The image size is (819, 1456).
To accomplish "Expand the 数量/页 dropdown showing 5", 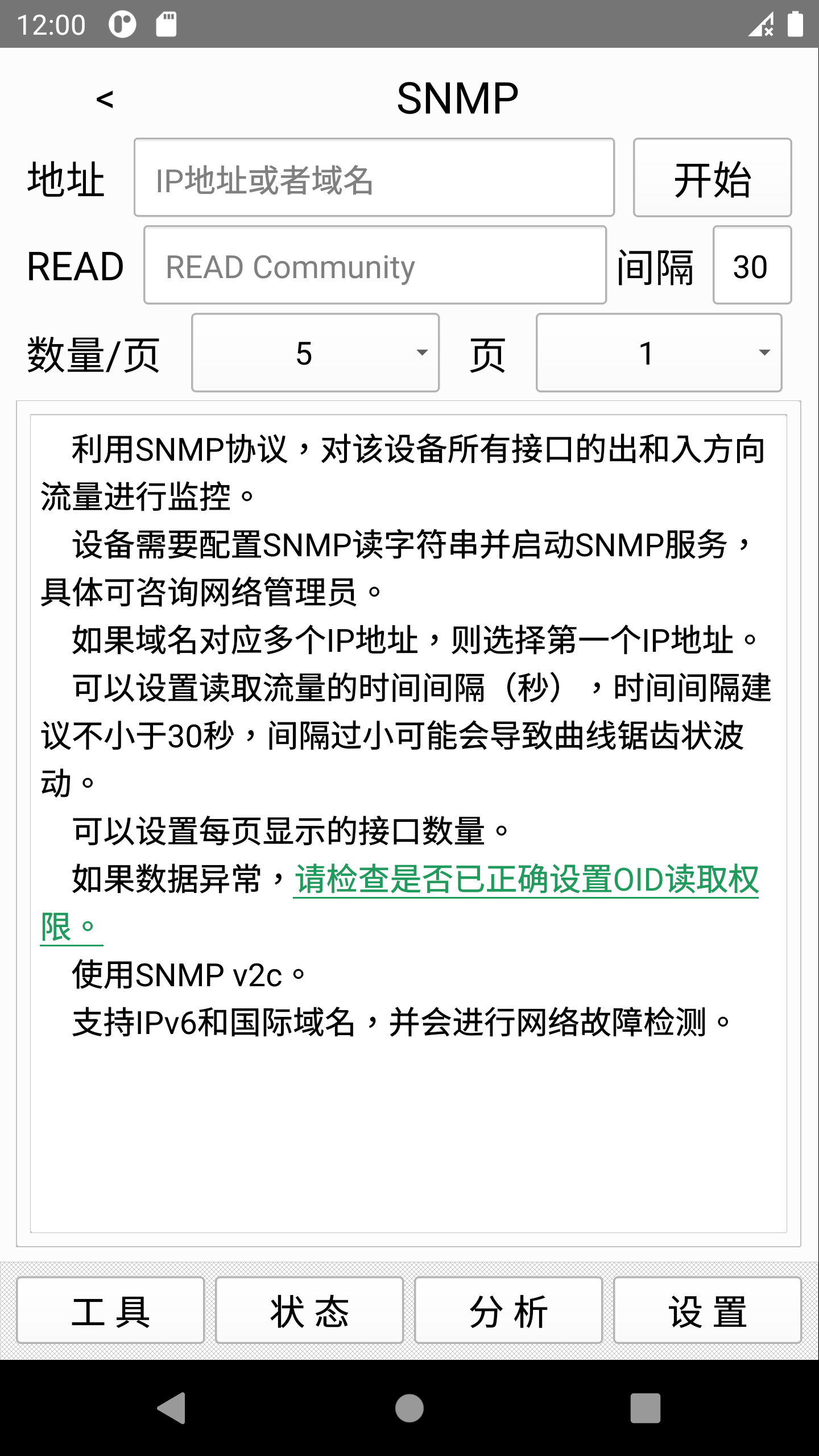I will (315, 353).
